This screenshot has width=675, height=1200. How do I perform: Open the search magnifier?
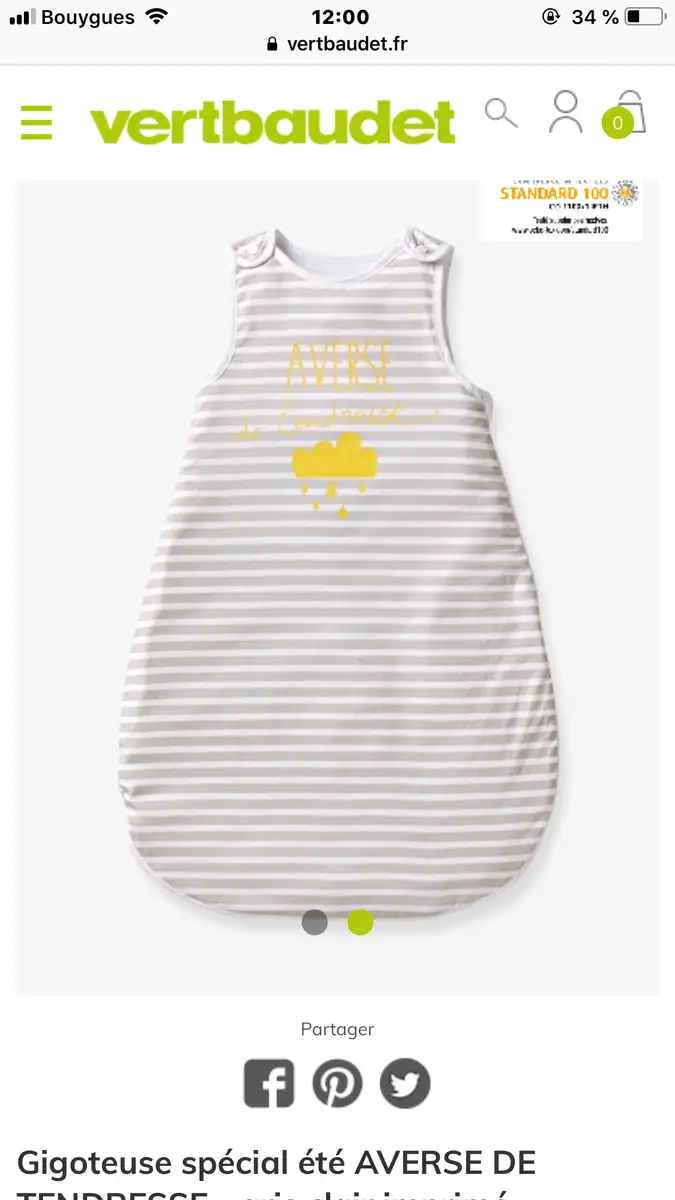tap(501, 113)
